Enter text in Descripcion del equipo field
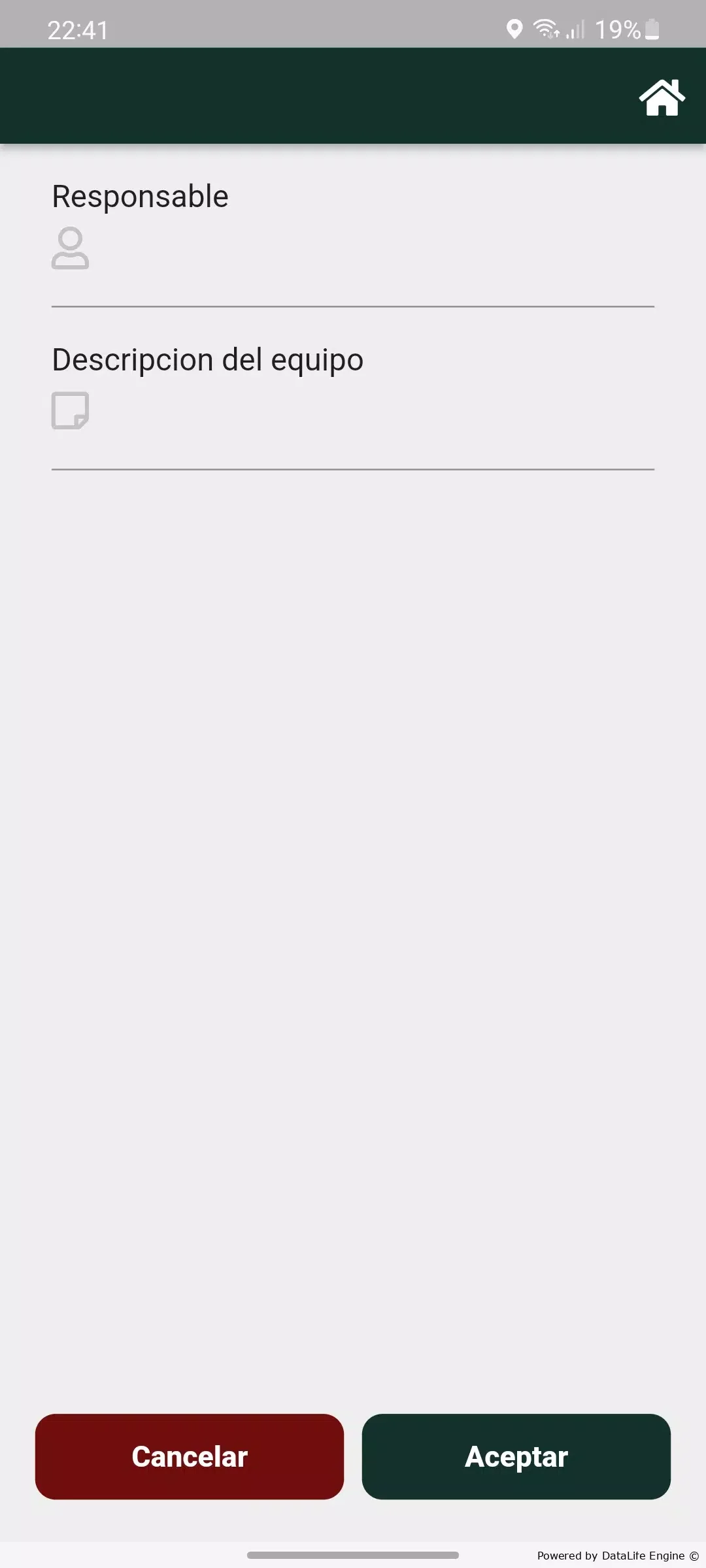This screenshot has width=706, height=1568. coord(353,412)
